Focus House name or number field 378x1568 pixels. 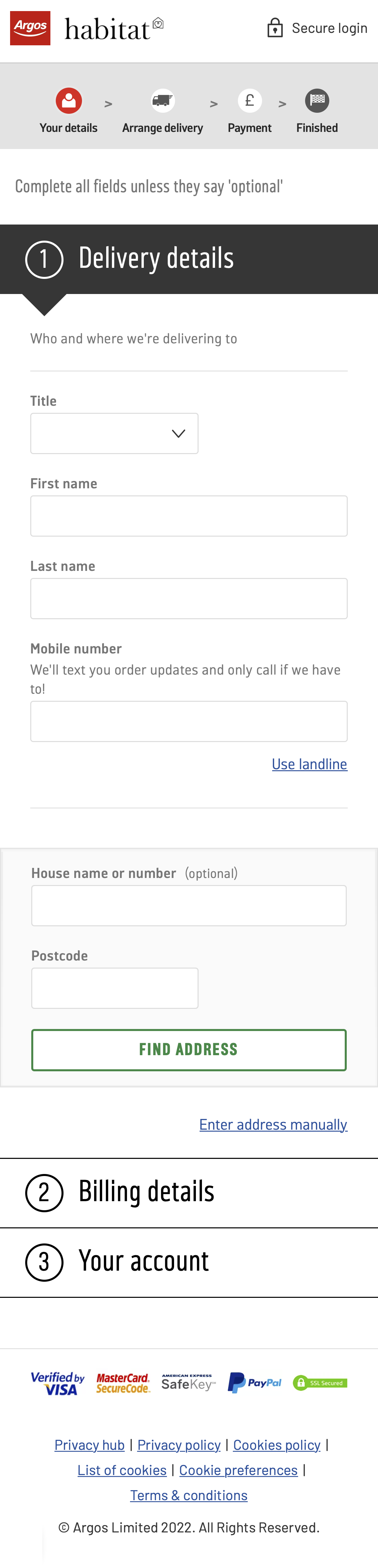pyautogui.click(x=188, y=905)
